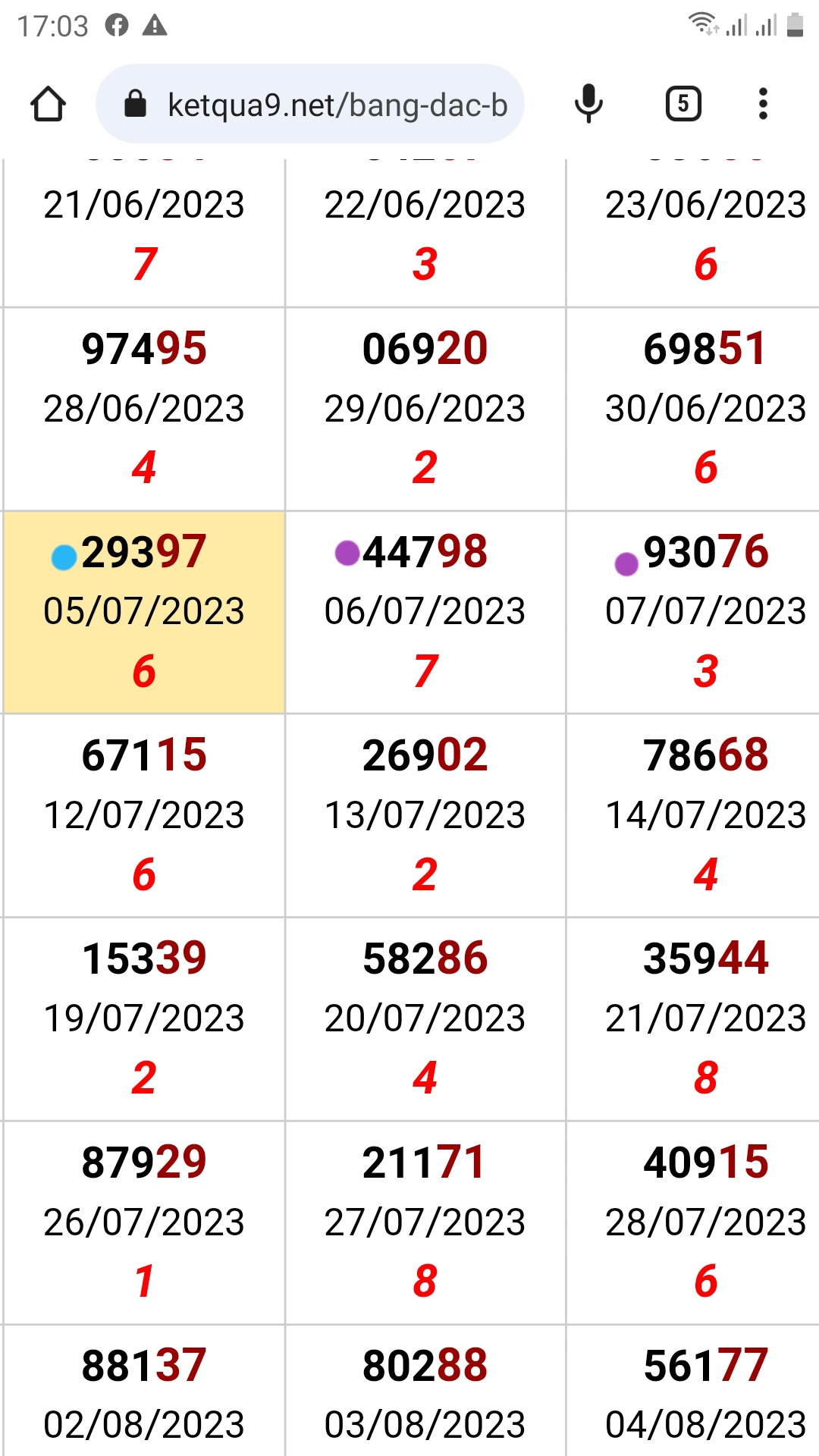Open the tab switcher showing 5 tabs

pos(682,104)
